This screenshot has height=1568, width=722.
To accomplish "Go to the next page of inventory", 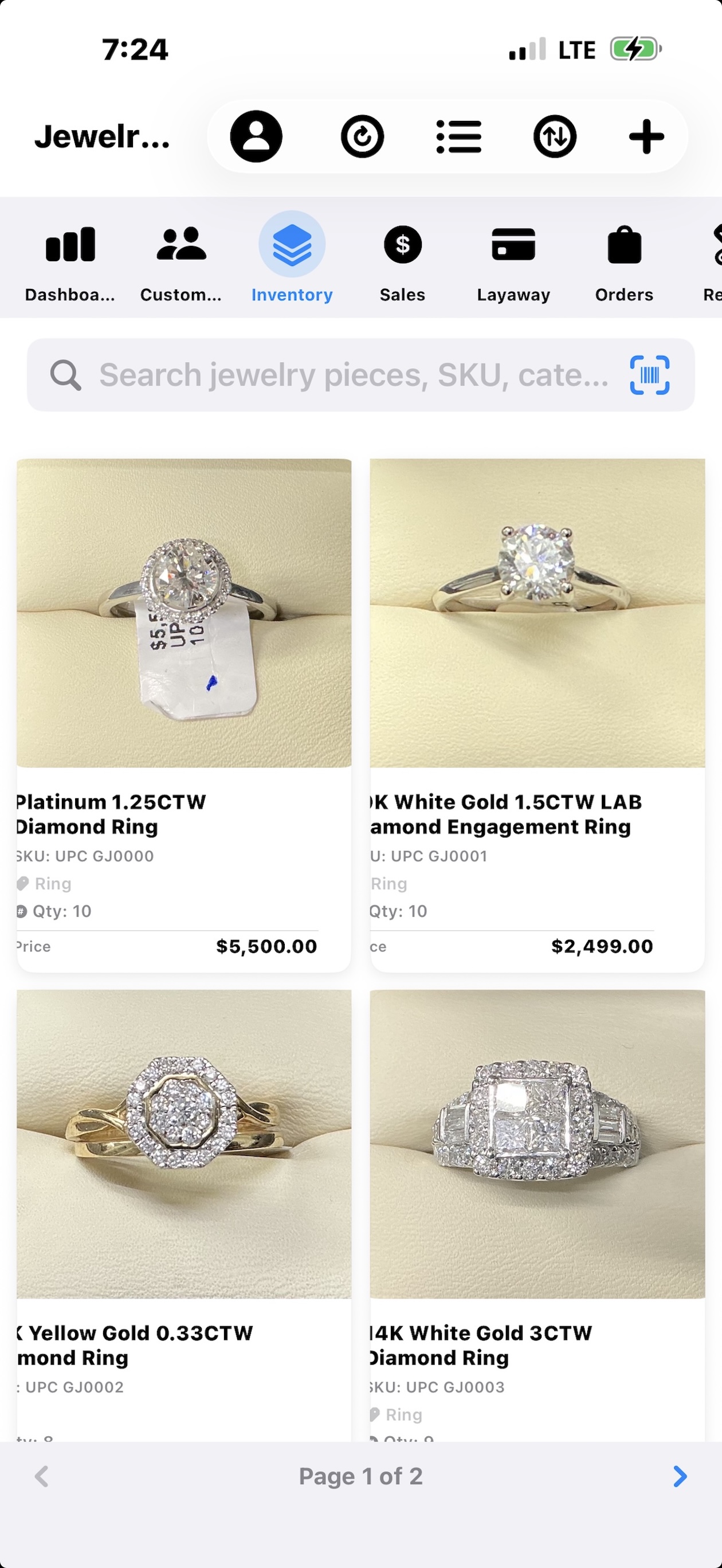I will (x=680, y=1476).
